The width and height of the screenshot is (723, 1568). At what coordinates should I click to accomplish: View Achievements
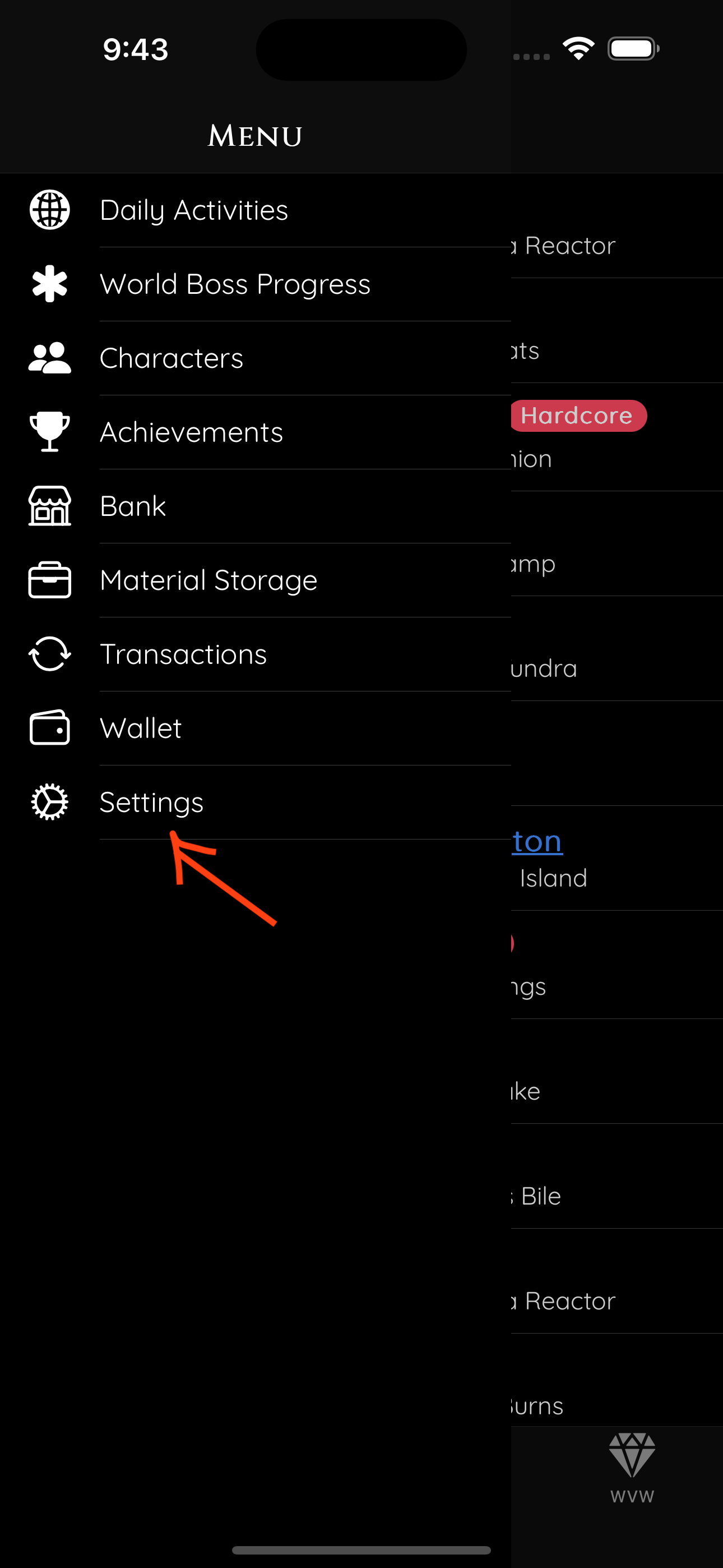click(256, 432)
